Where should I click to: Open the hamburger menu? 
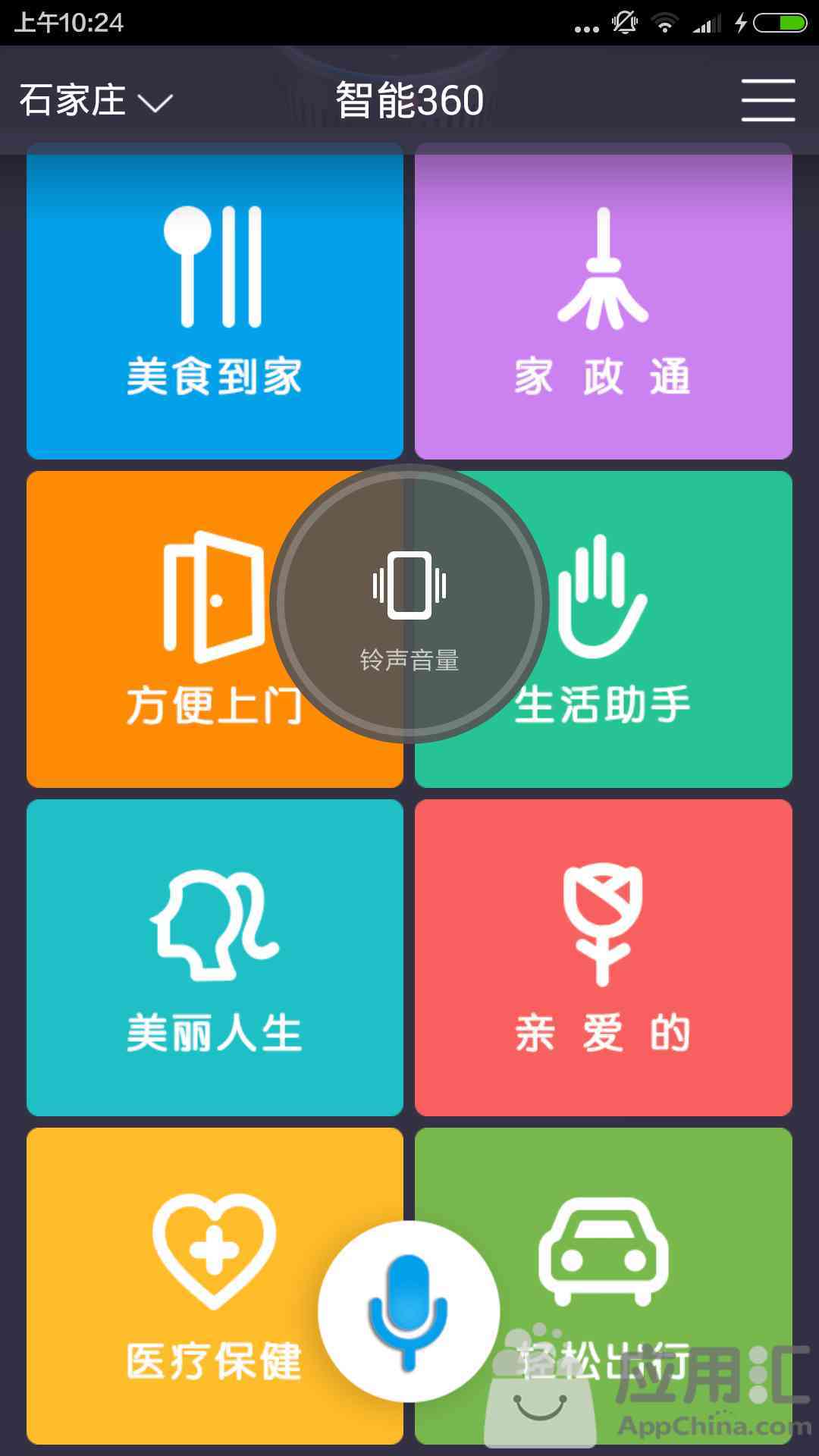coord(767,100)
